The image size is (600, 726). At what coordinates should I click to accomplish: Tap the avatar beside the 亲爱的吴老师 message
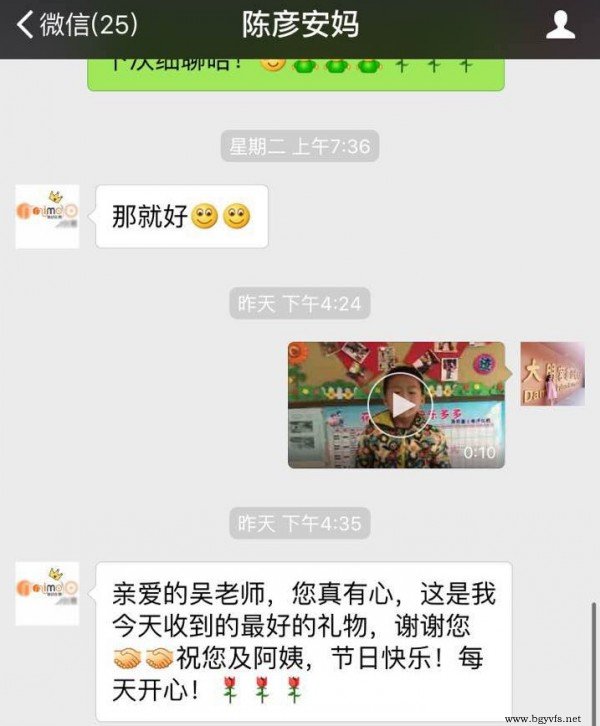point(47,593)
